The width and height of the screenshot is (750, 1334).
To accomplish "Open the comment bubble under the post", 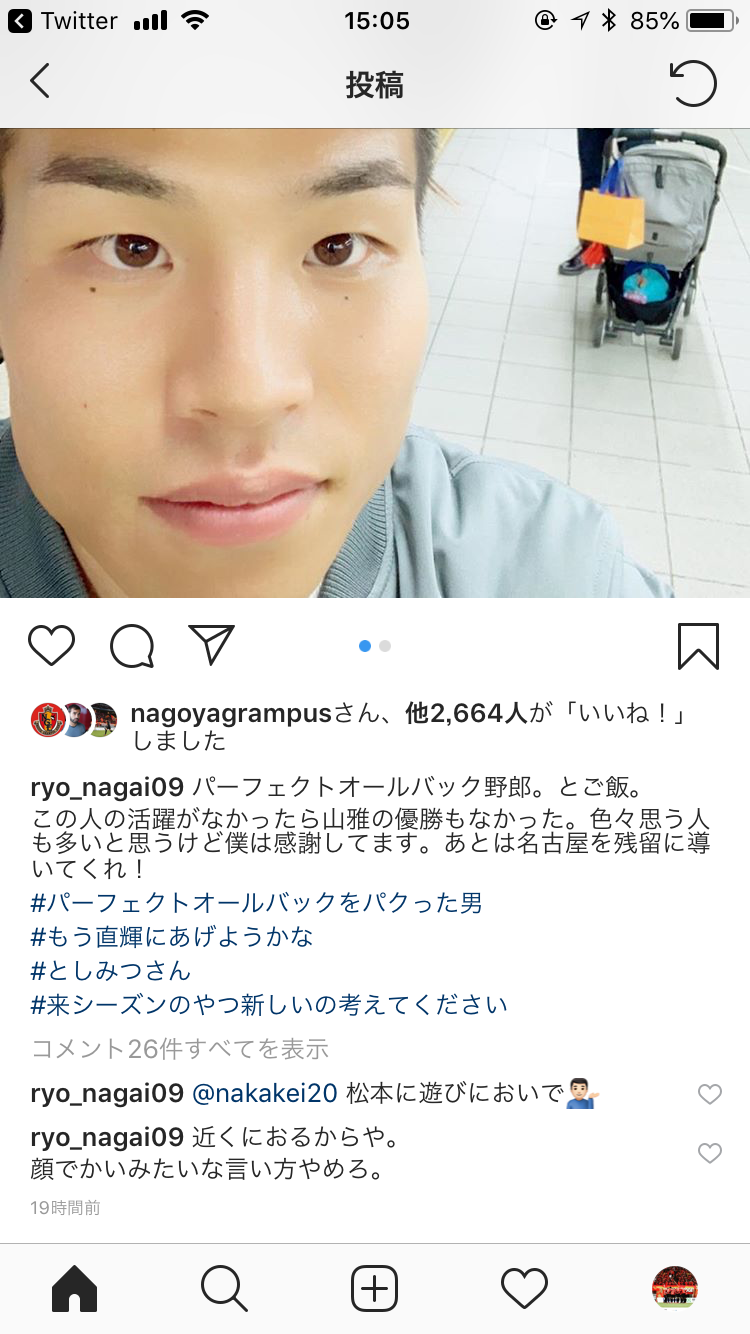I will coord(132,646).
